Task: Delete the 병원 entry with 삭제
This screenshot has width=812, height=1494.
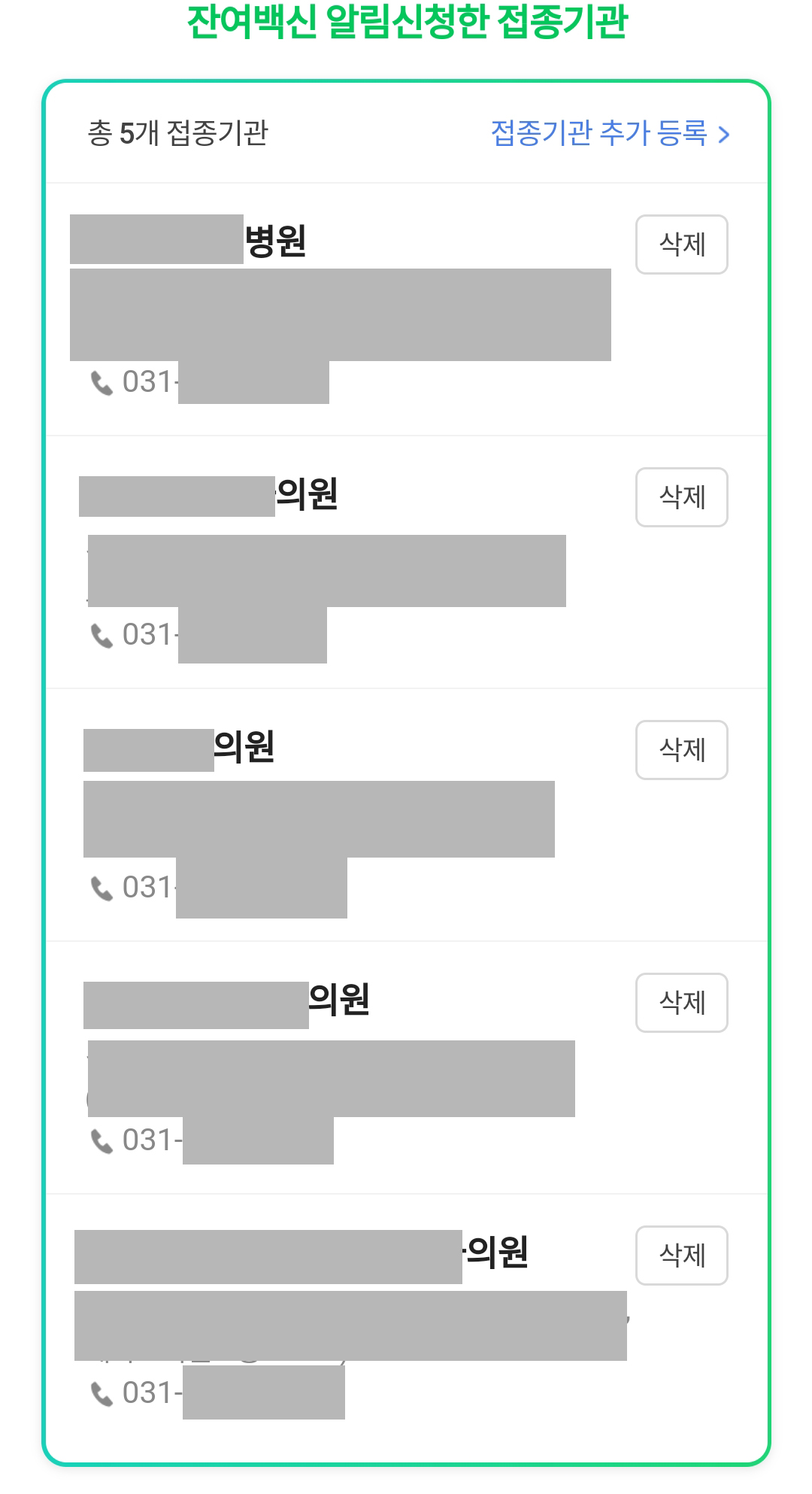Action: (682, 244)
